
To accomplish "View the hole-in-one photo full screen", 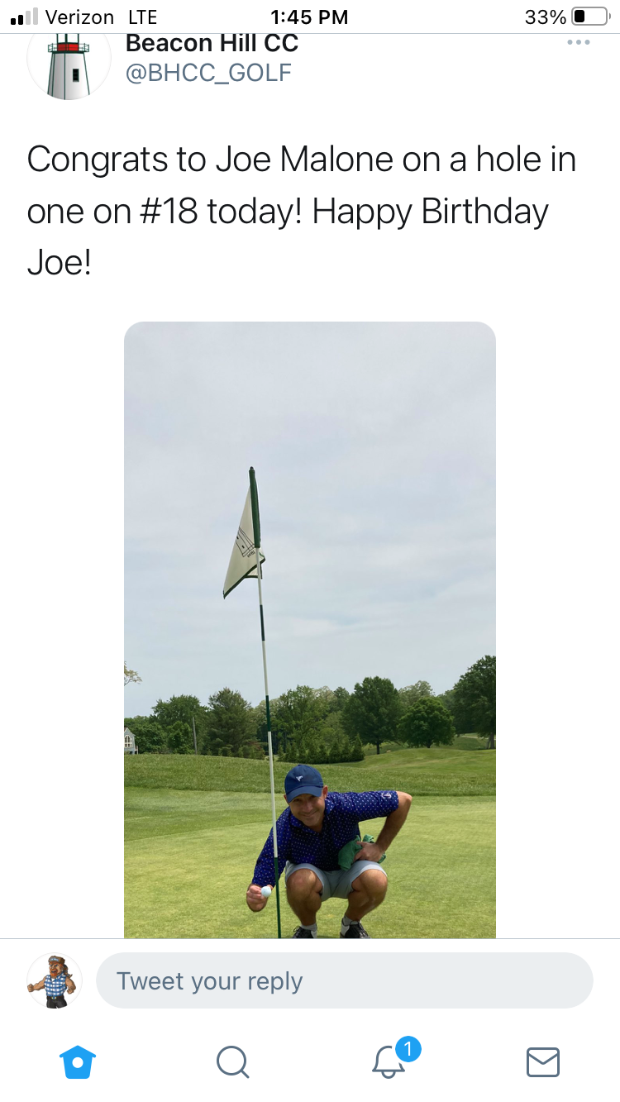I will [x=310, y=630].
